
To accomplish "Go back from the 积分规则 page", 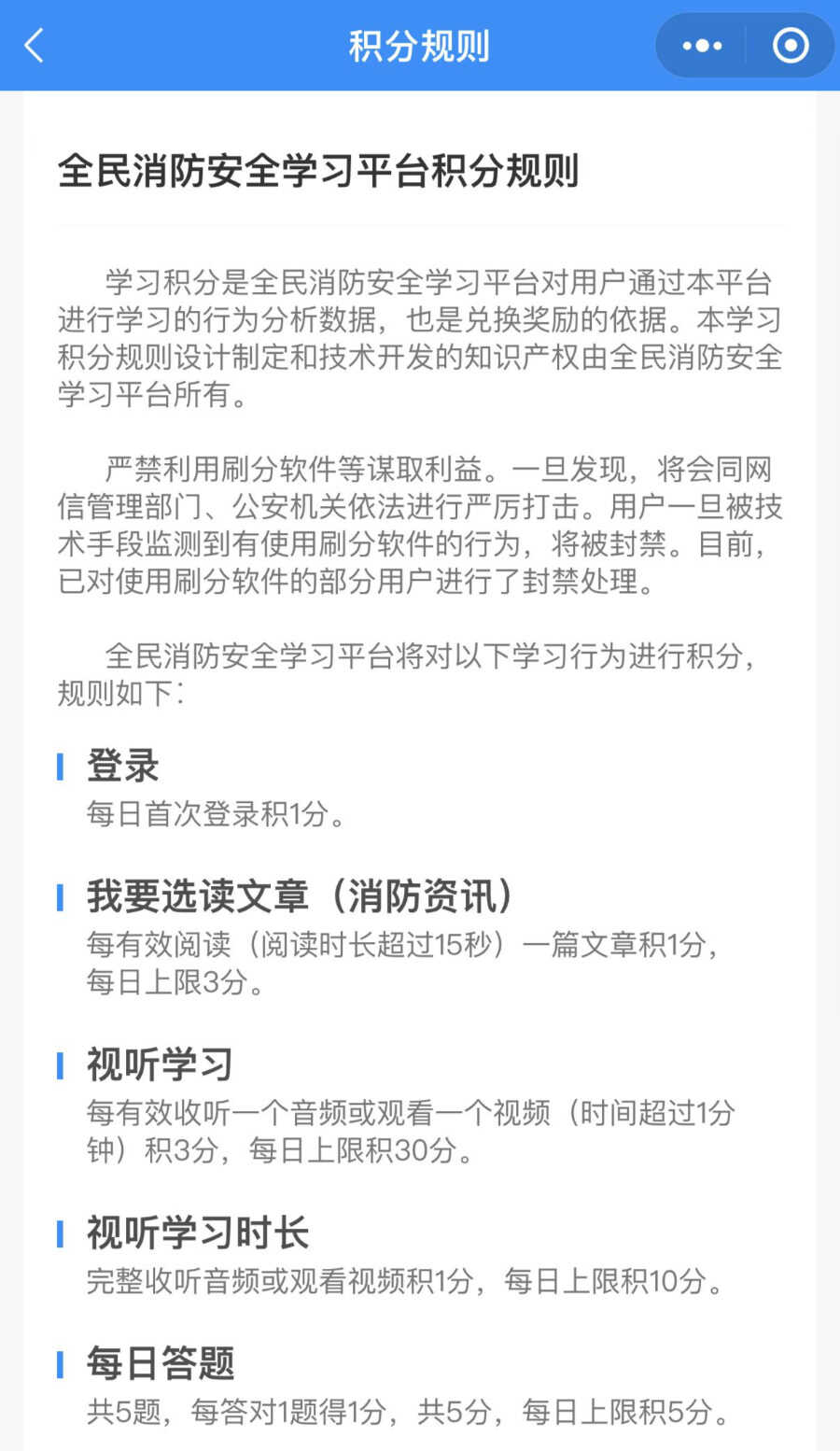I will pyautogui.click(x=35, y=45).
